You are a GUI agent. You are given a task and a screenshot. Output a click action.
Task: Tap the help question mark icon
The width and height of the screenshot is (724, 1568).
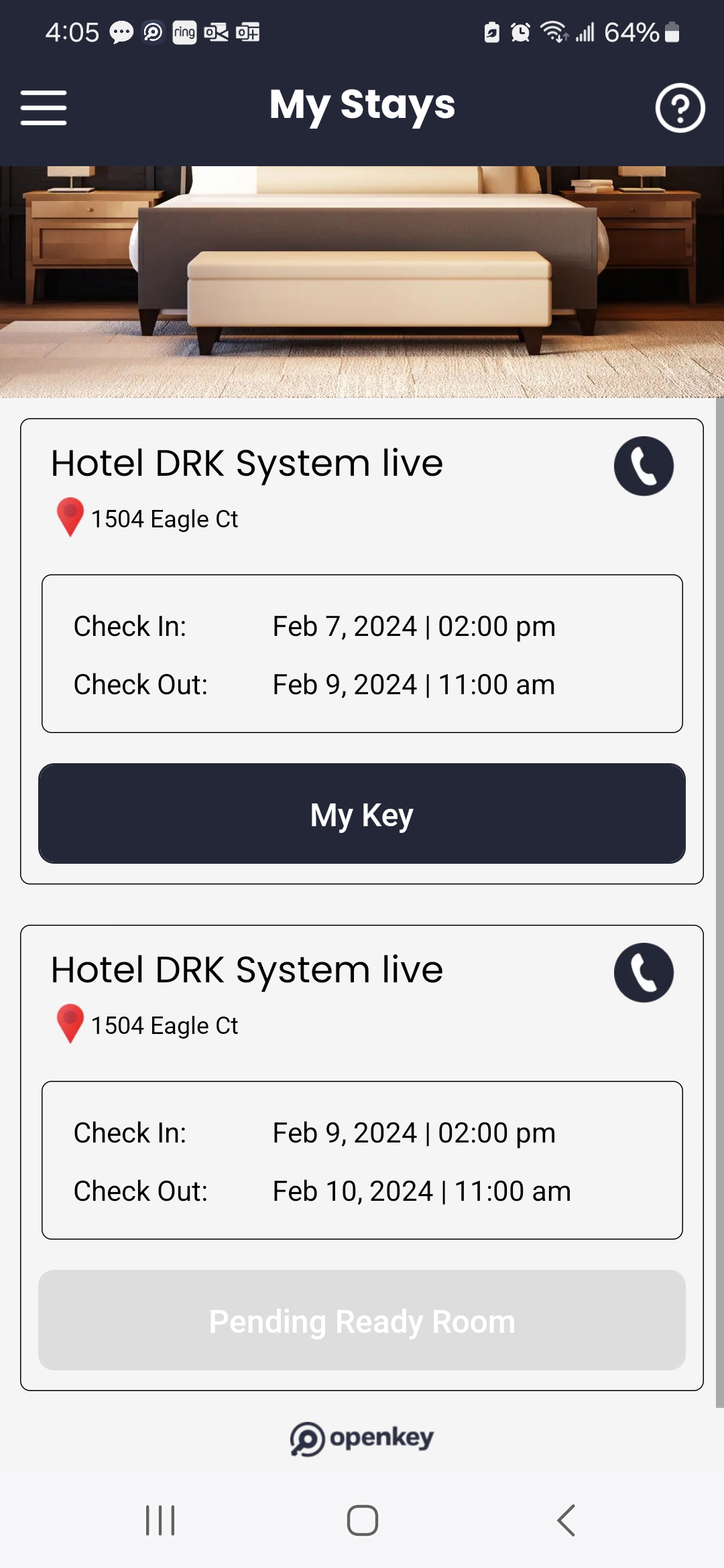pyautogui.click(x=680, y=107)
